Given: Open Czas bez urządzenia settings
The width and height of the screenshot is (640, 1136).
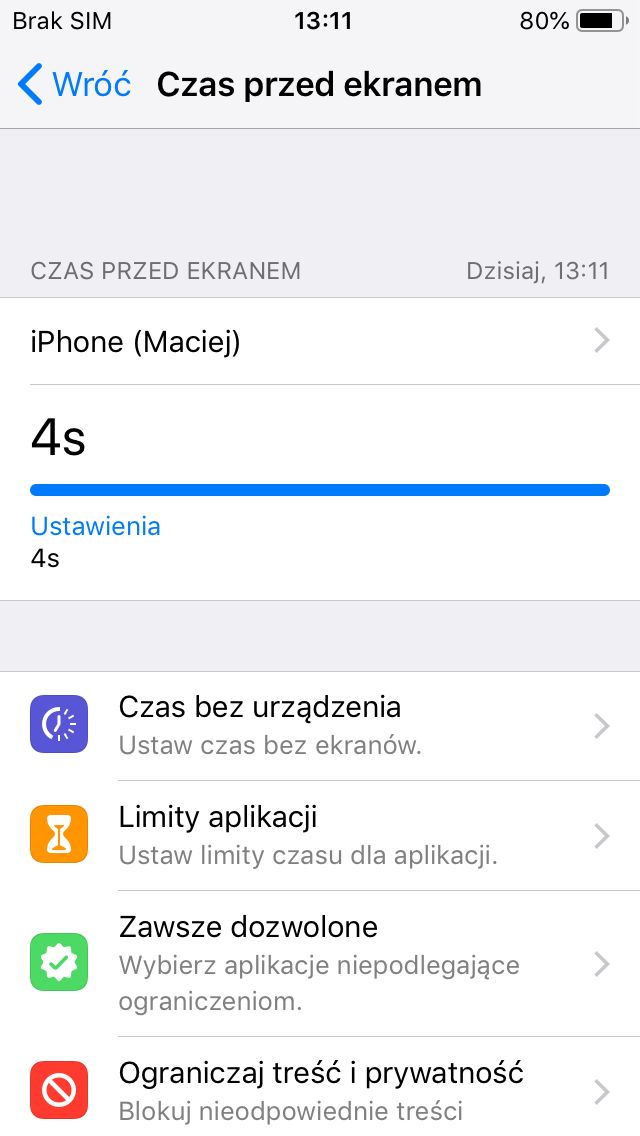Looking at the screenshot, I should click(x=320, y=725).
